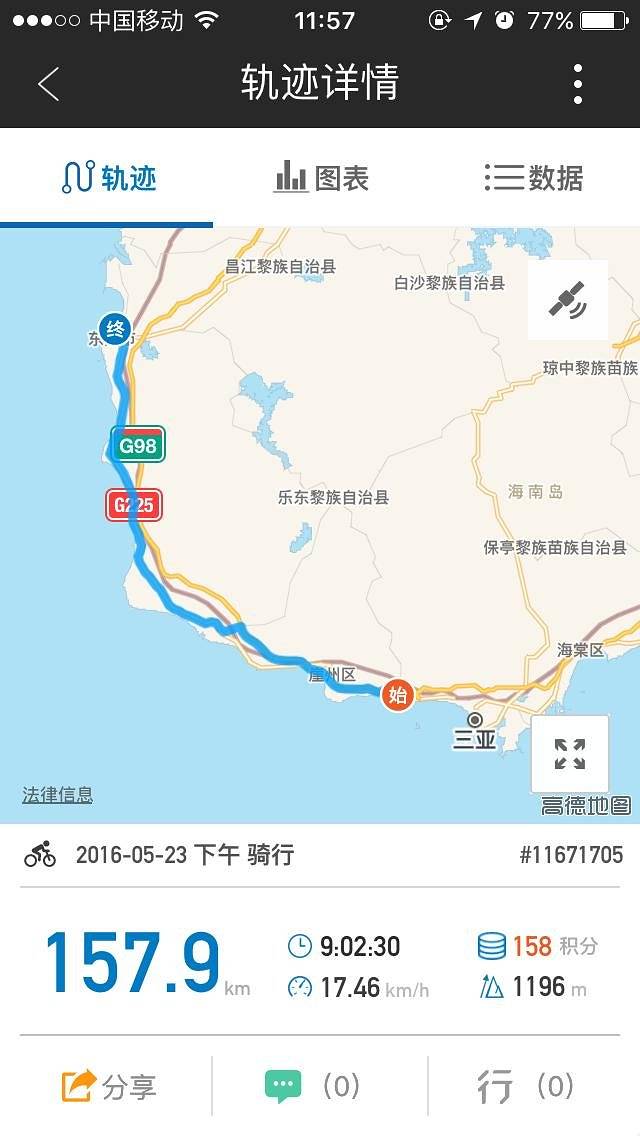Open the three-dot overflow menu
Image resolution: width=640 pixels, height=1136 pixels.
(577, 83)
